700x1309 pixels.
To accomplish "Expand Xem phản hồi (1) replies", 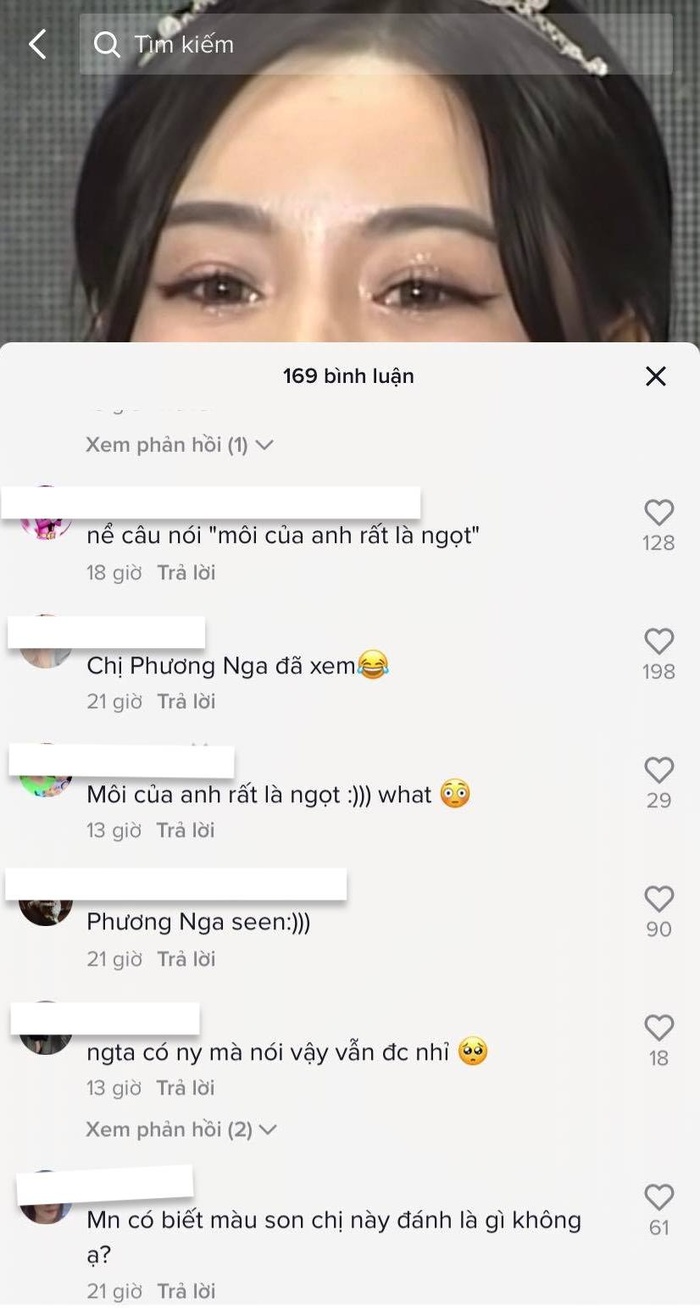I will pos(178,445).
